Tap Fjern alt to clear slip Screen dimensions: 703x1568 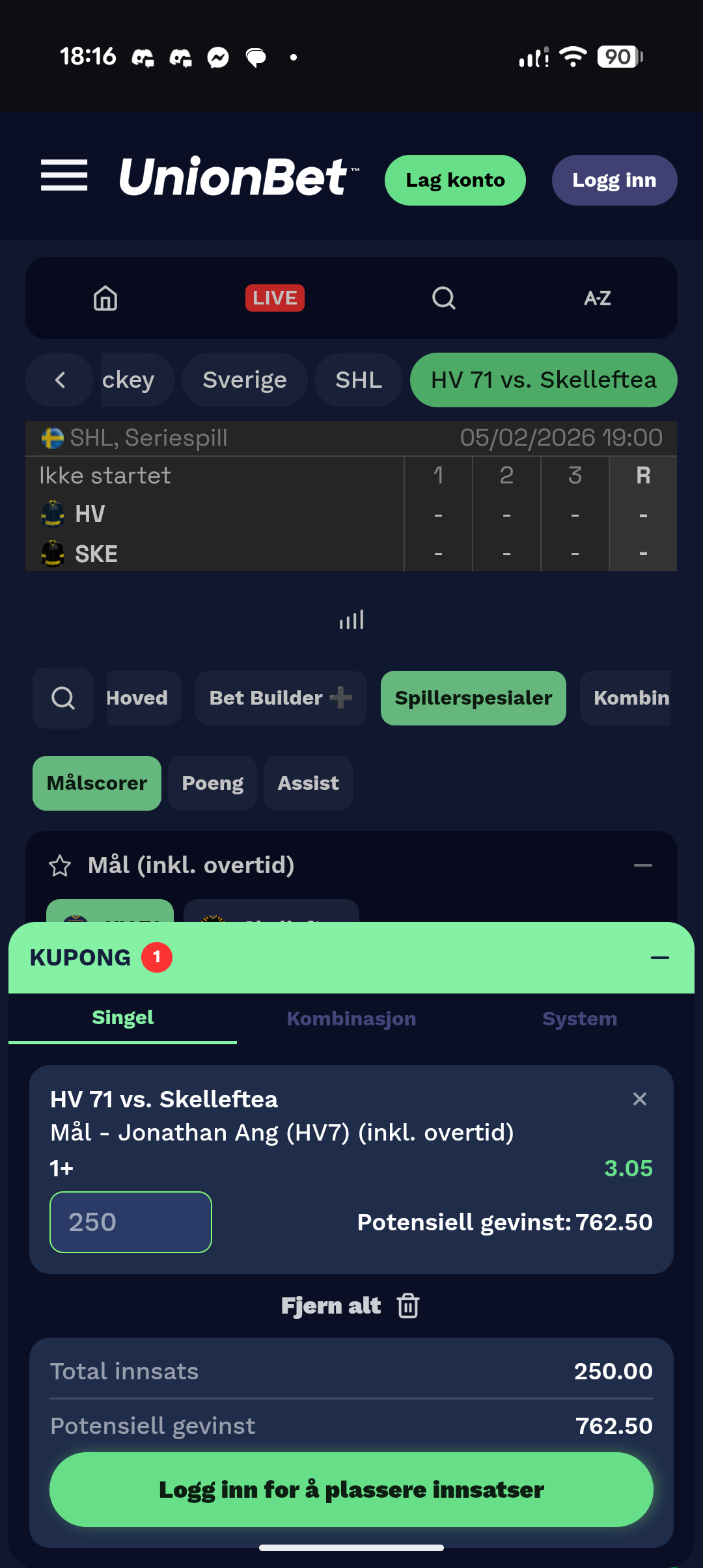pyautogui.click(x=351, y=1306)
